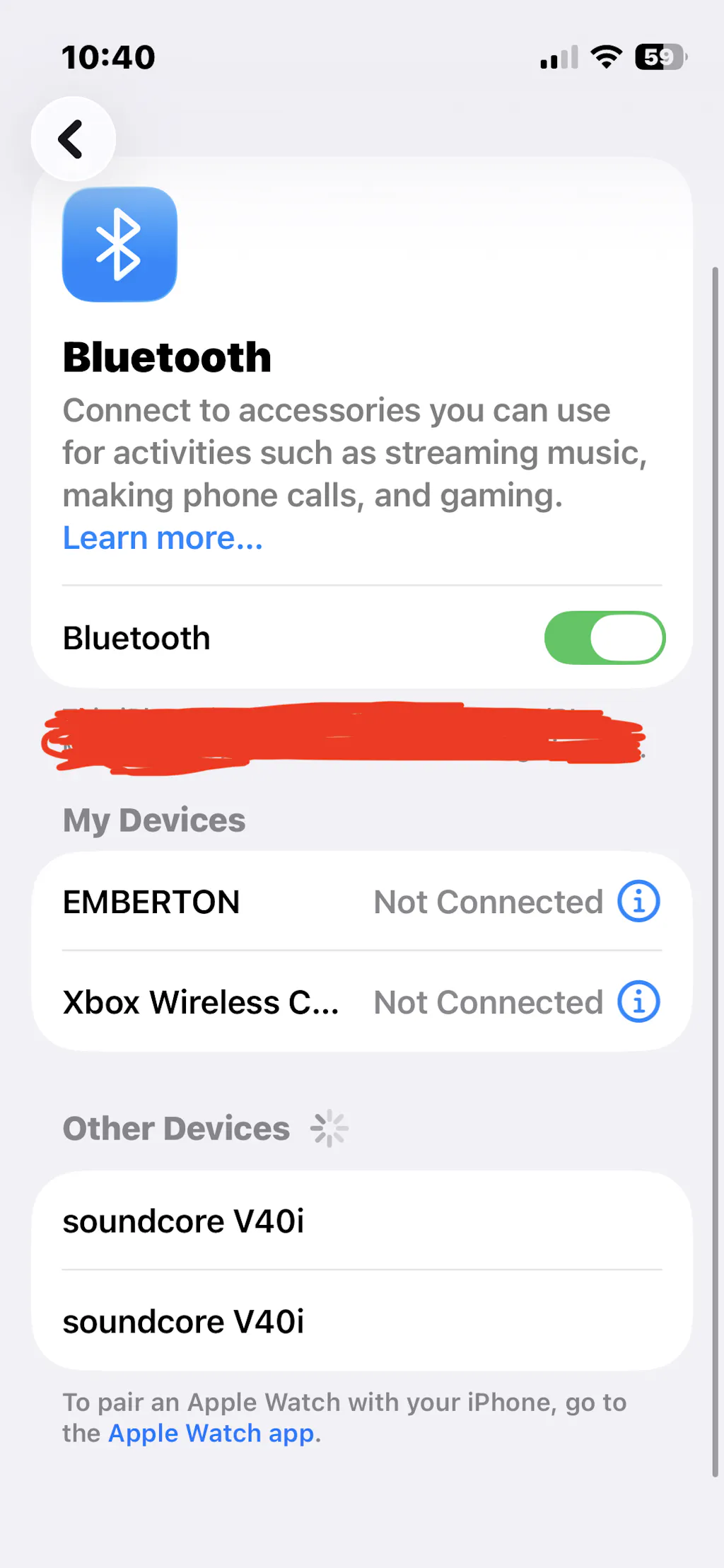Turn off the Bluetooth switch

[605, 638]
